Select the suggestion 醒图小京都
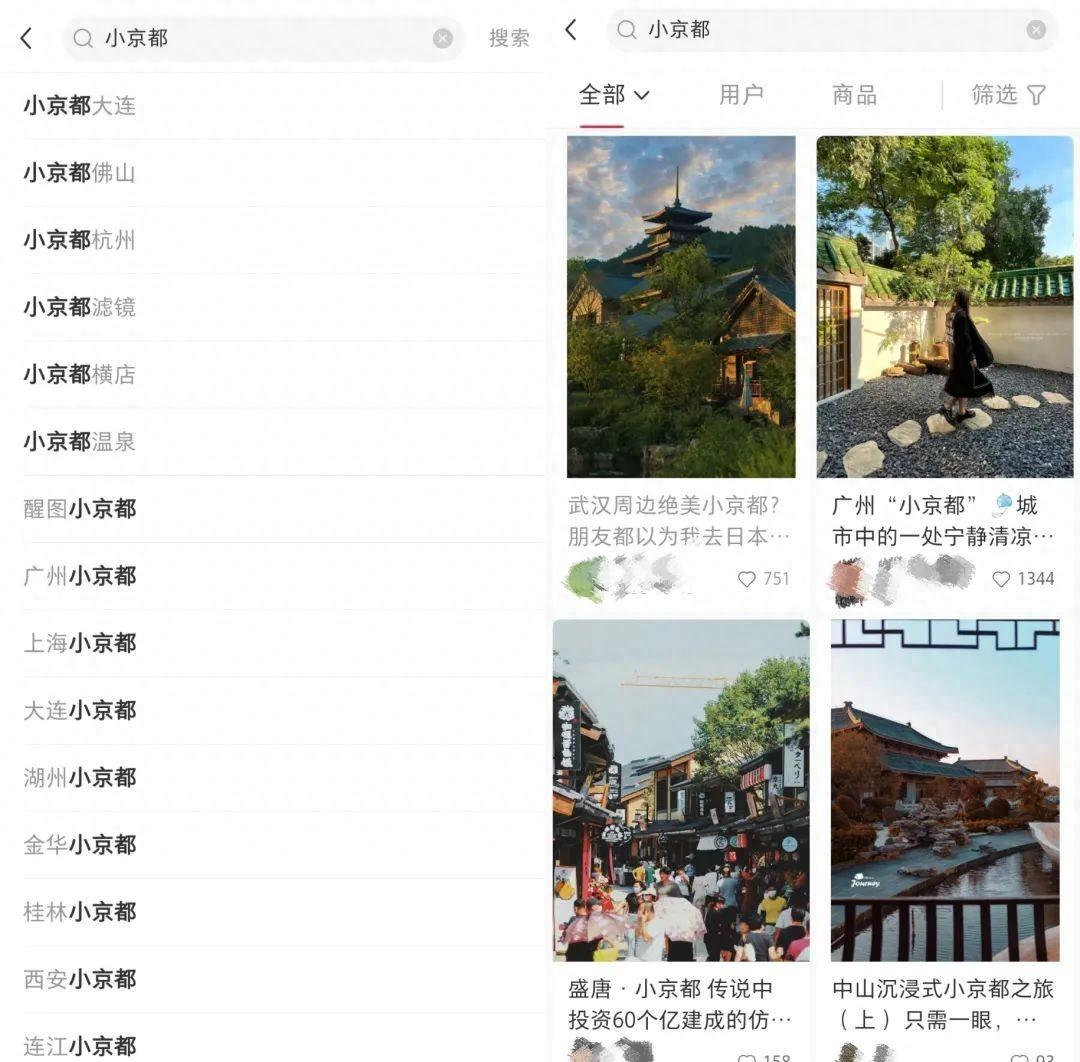1080x1062 pixels. point(80,508)
